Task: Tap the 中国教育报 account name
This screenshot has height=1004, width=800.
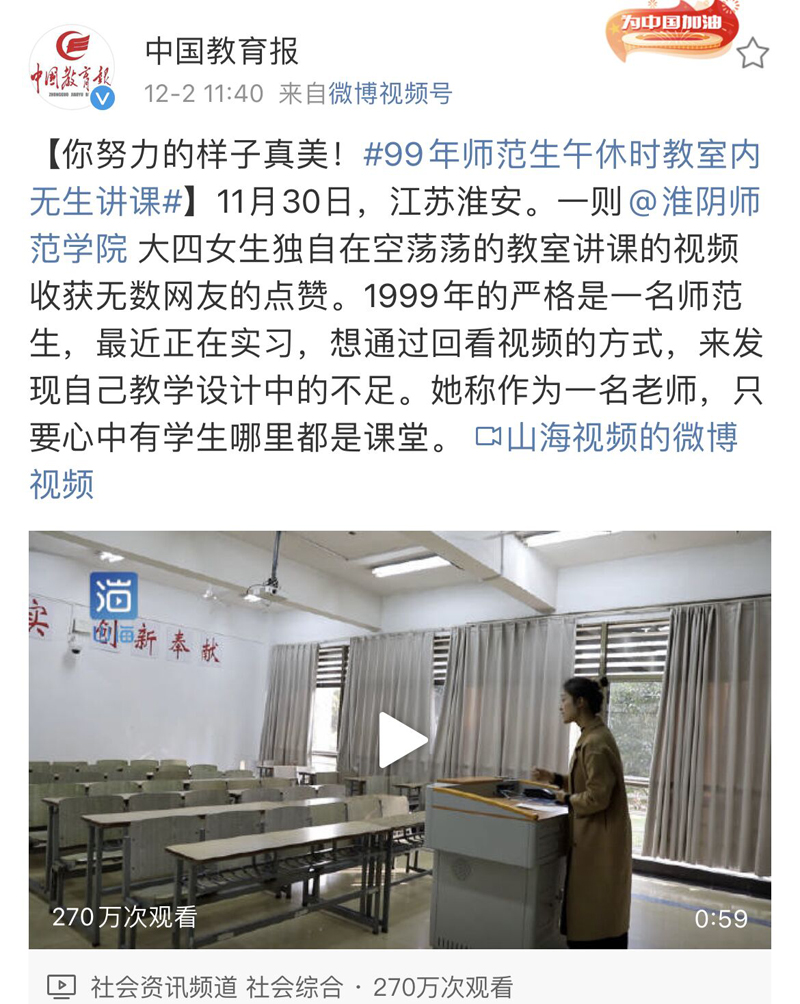Action: tap(221, 50)
